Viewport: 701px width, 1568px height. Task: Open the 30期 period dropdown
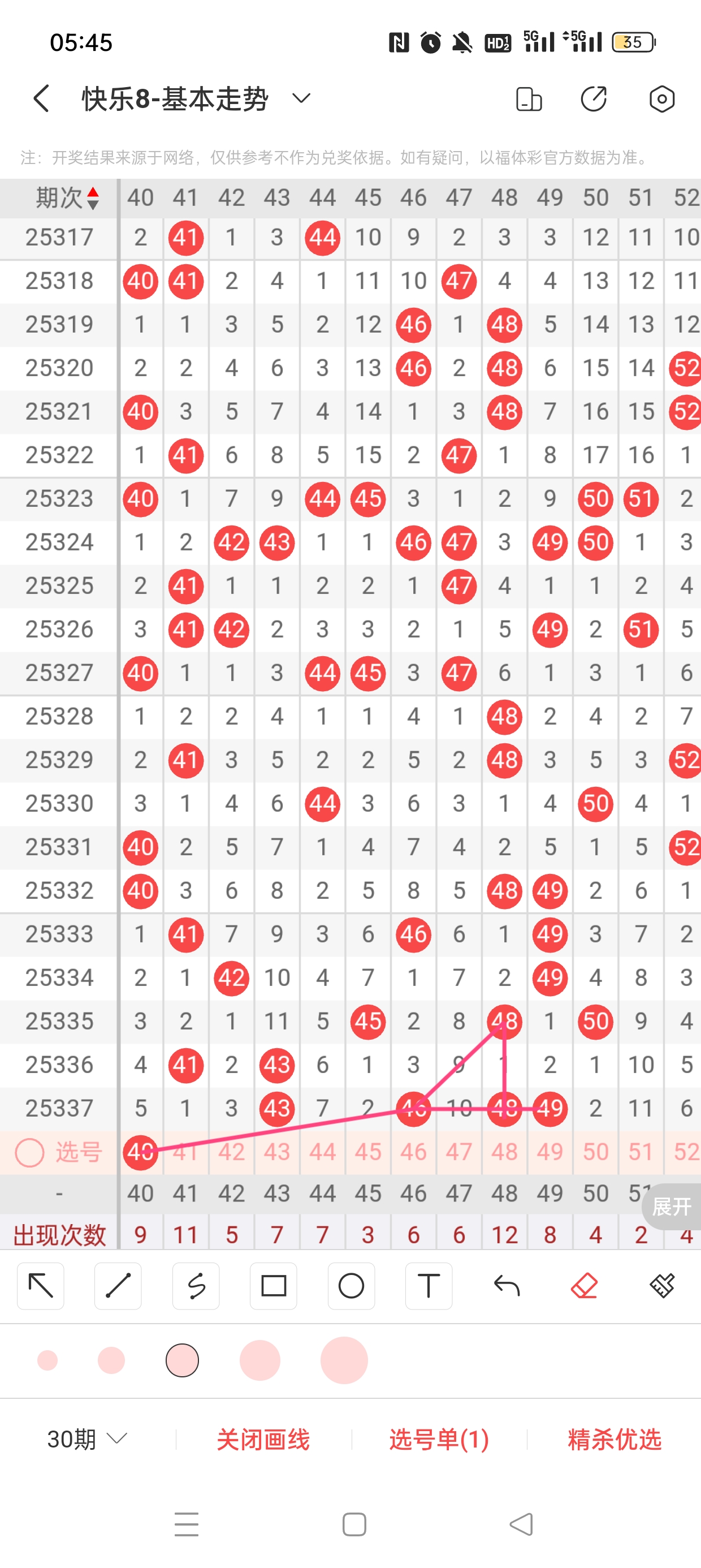click(x=86, y=1439)
